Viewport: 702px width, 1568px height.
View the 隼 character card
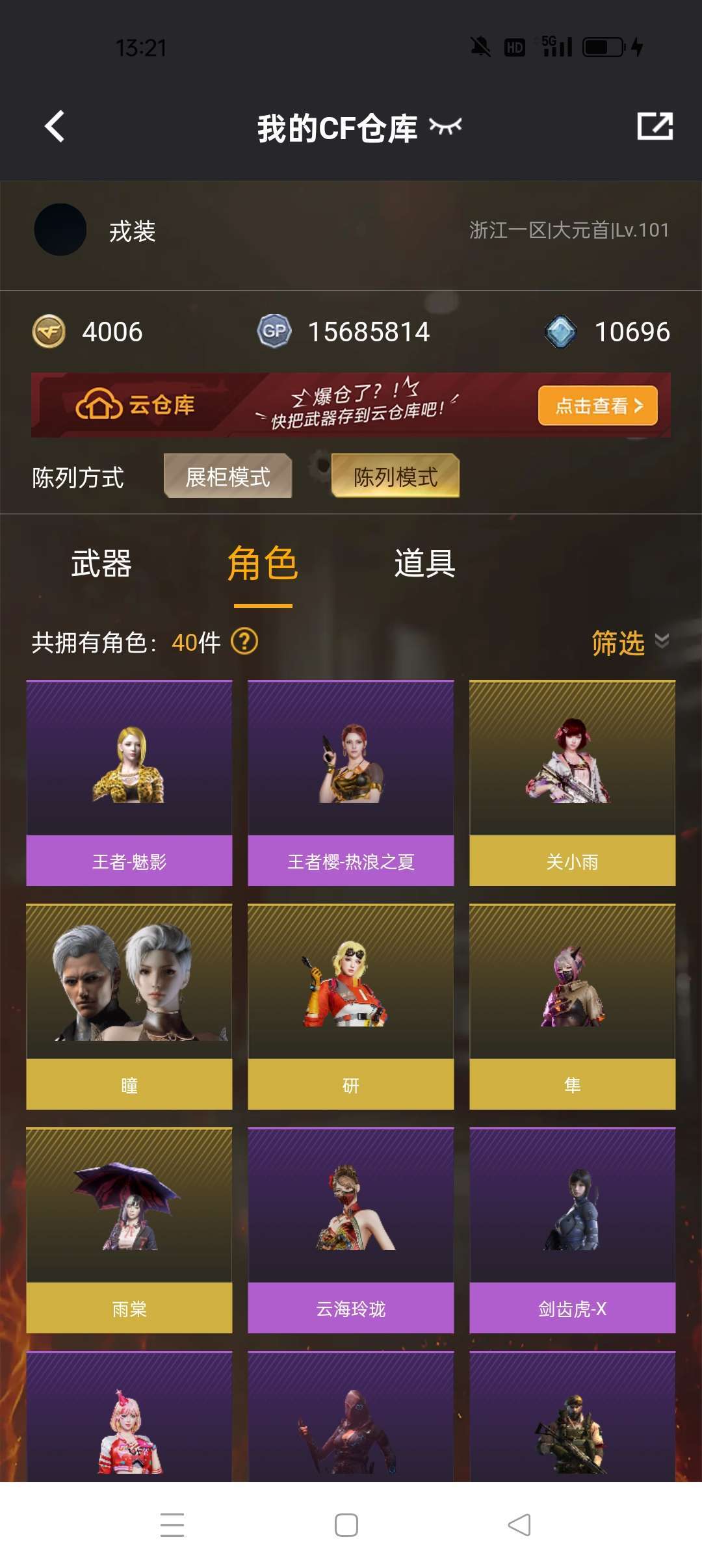pyautogui.click(x=572, y=1006)
